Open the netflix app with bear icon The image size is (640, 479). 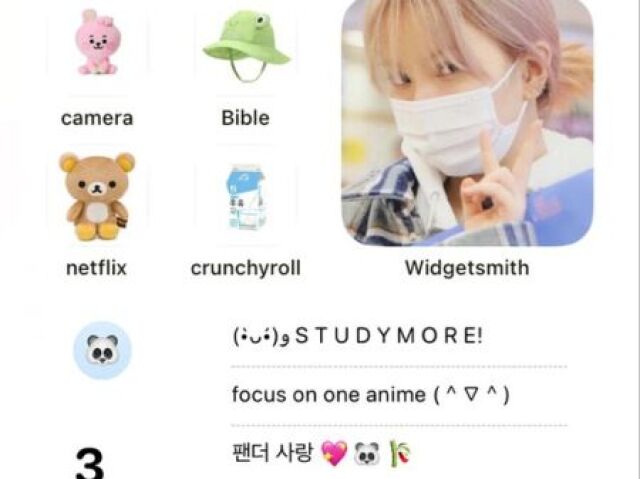point(97,196)
